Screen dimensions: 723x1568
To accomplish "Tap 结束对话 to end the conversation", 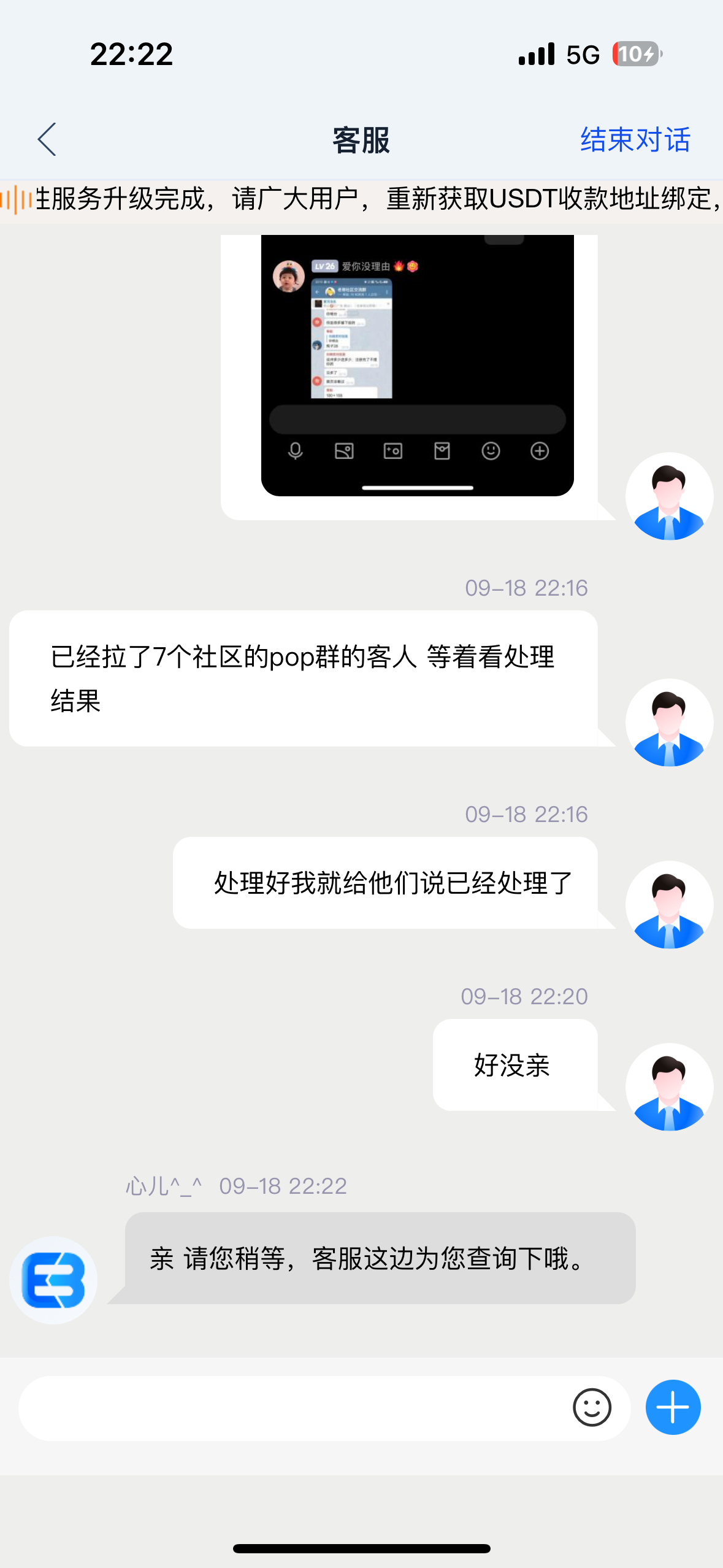I will 635,140.
